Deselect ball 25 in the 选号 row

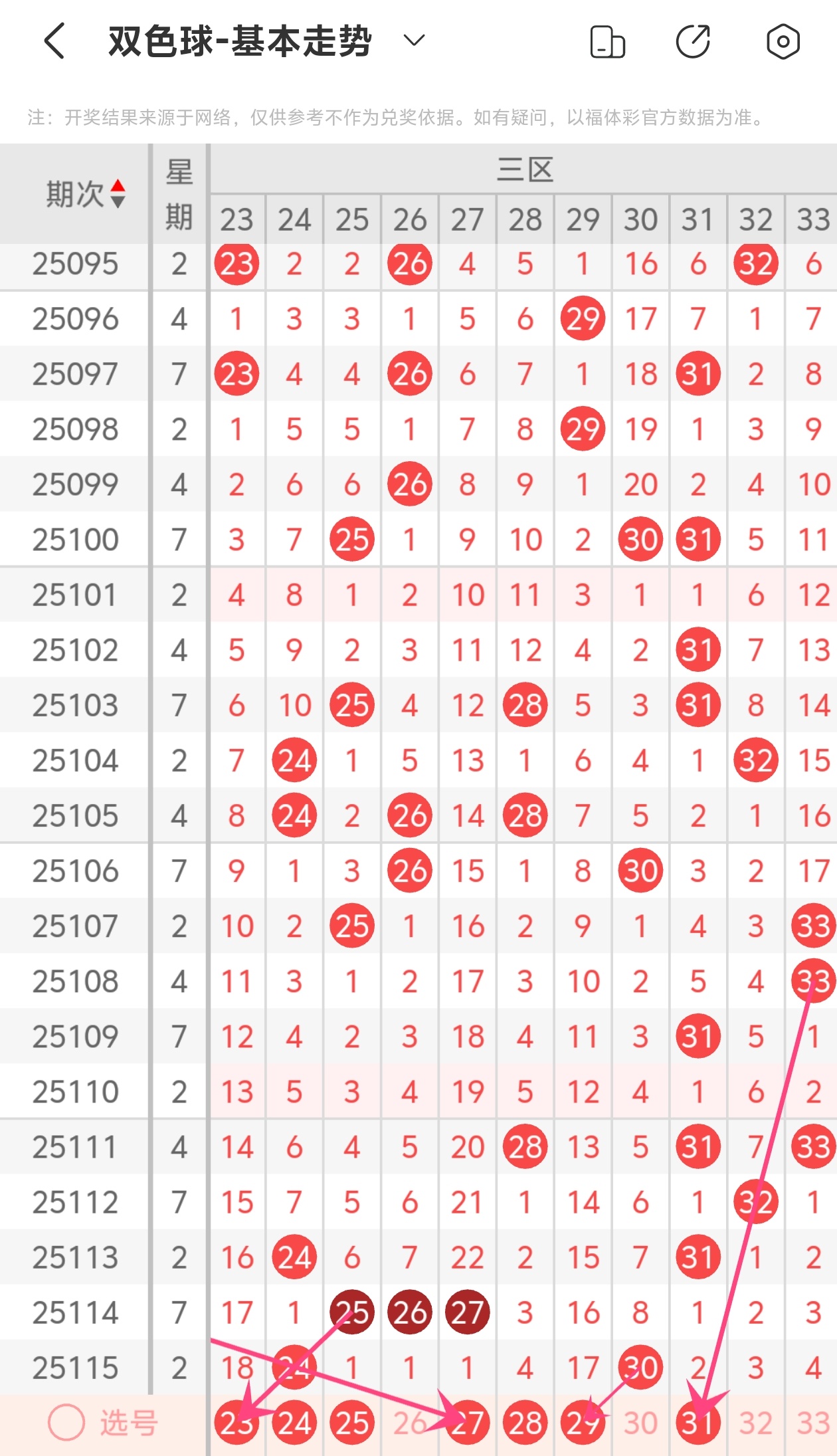click(352, 1423)
